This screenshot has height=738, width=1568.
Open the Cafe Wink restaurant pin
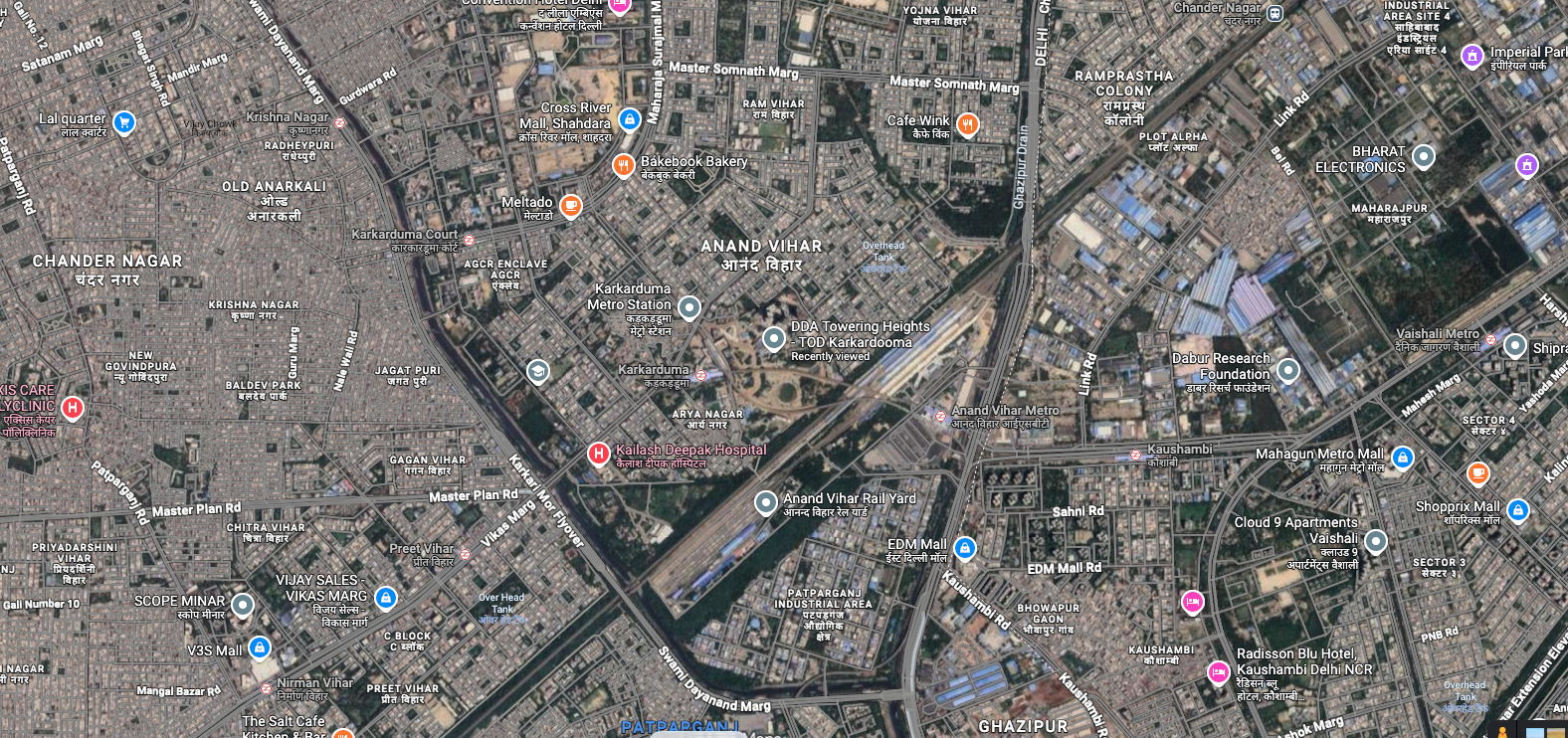click(967, 124)
